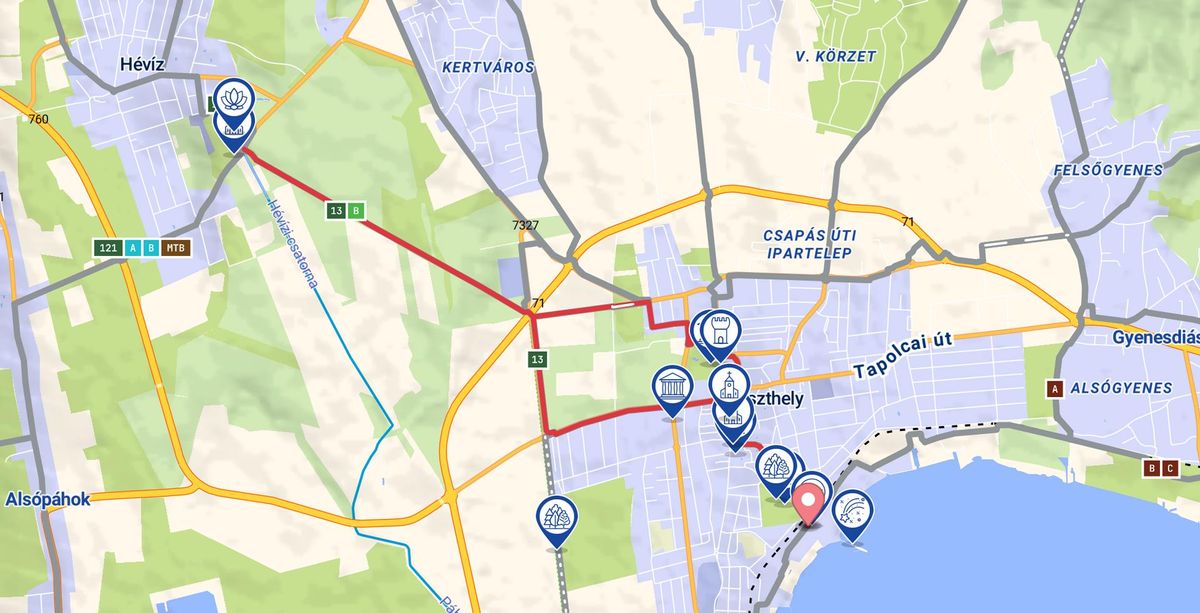Select the castle tower marker in Keszthely
This screenshot has height=613, width=1200.
pyautogui.click(x=721, y=327)
